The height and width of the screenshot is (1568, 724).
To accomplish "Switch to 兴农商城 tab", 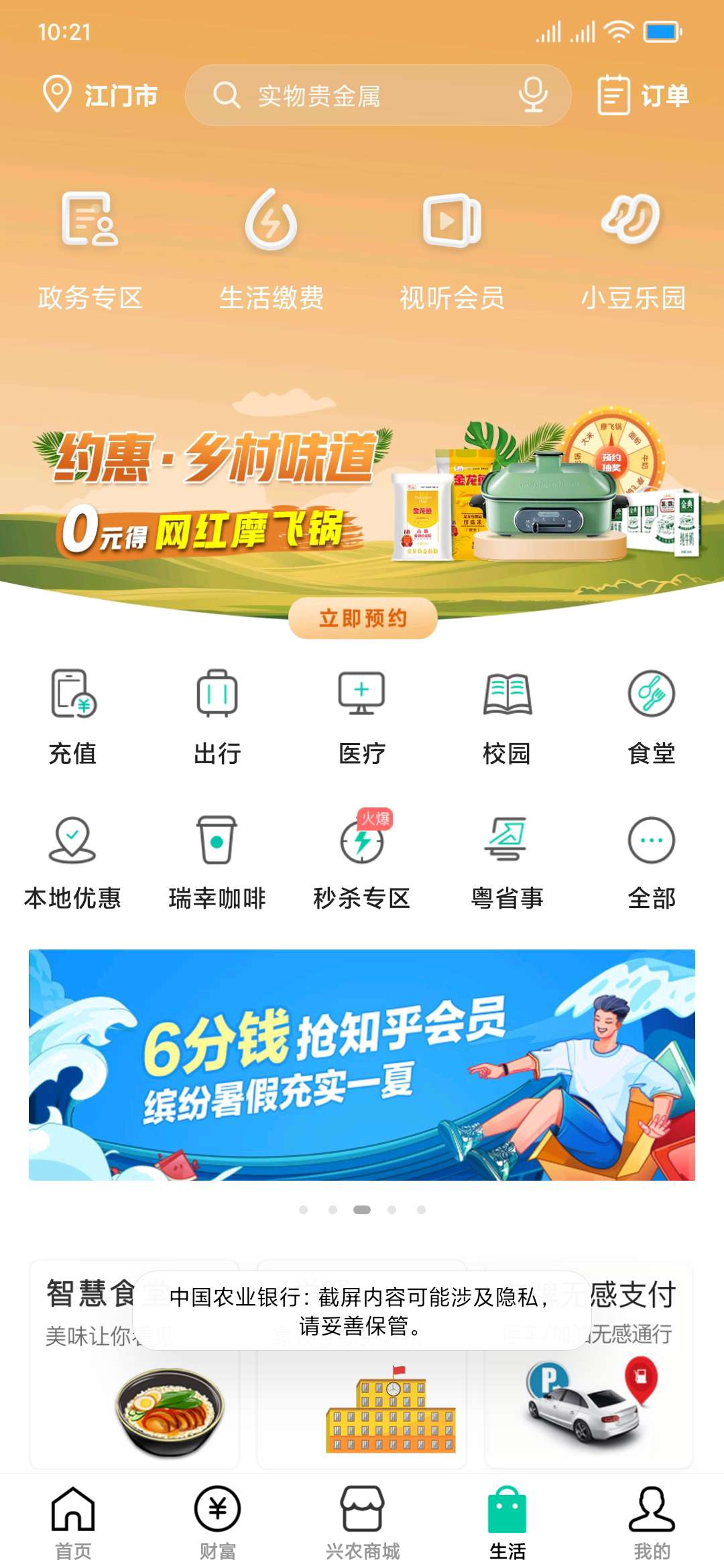I will [x=362, y=1522].
